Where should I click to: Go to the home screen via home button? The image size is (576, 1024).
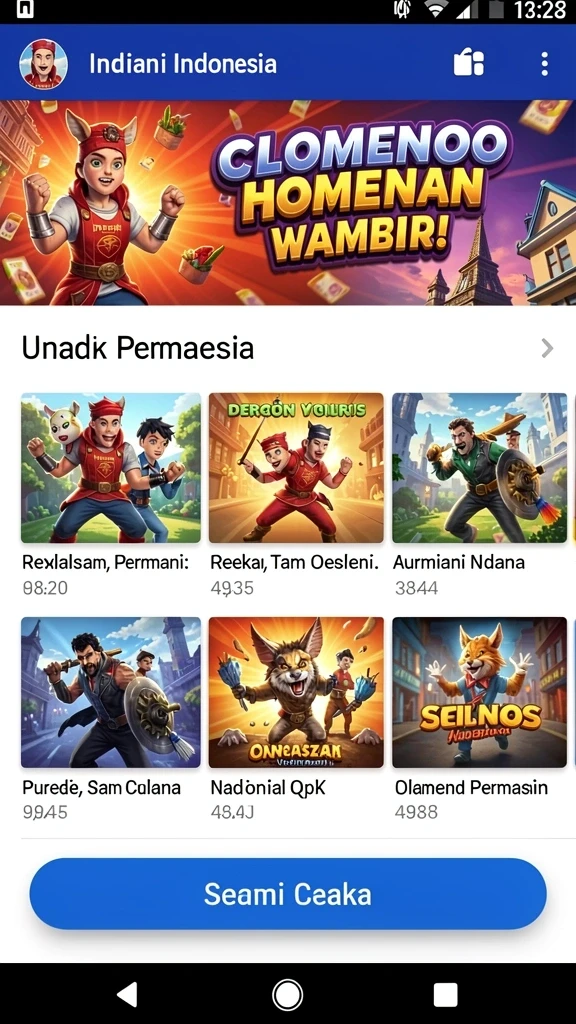(287, 995)
